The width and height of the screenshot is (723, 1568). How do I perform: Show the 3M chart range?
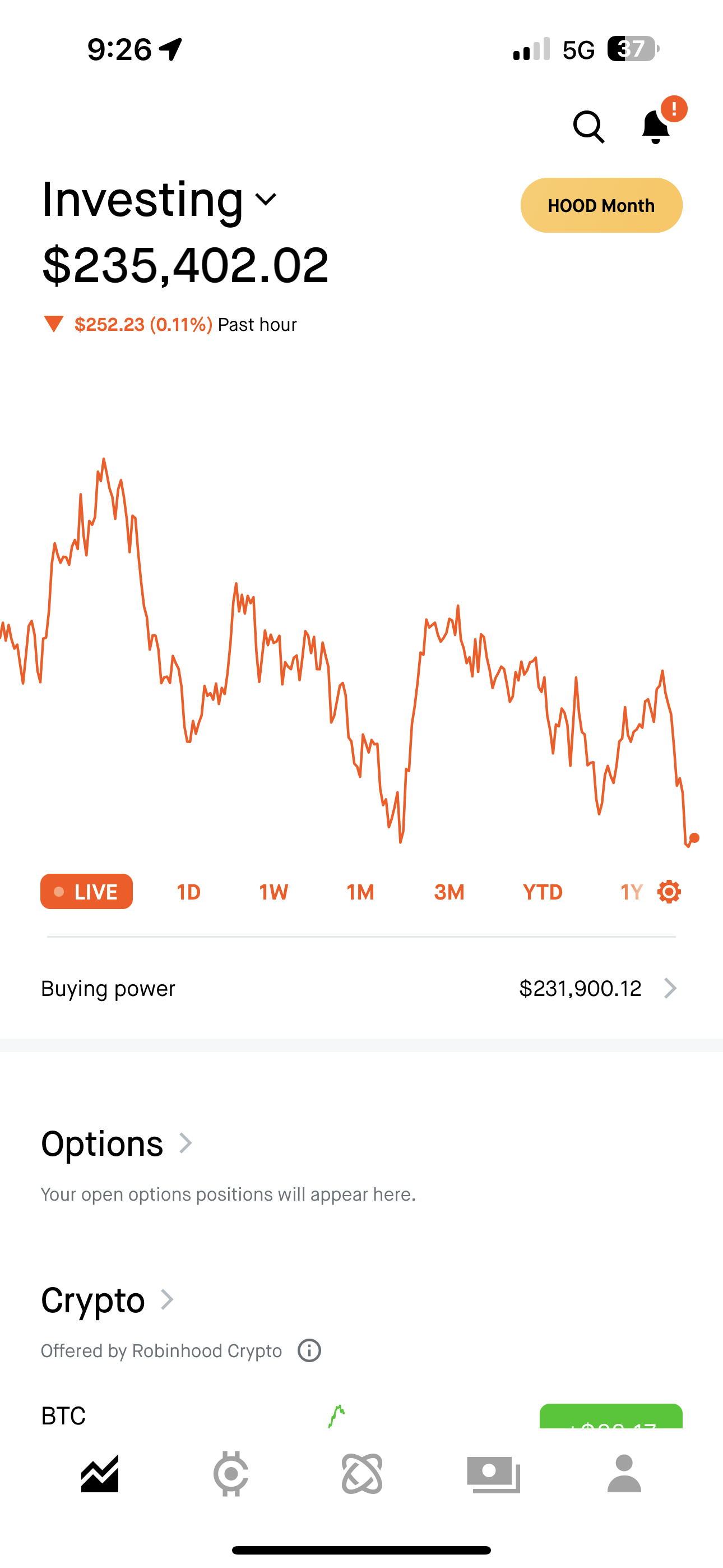click(x=449, y=892)
